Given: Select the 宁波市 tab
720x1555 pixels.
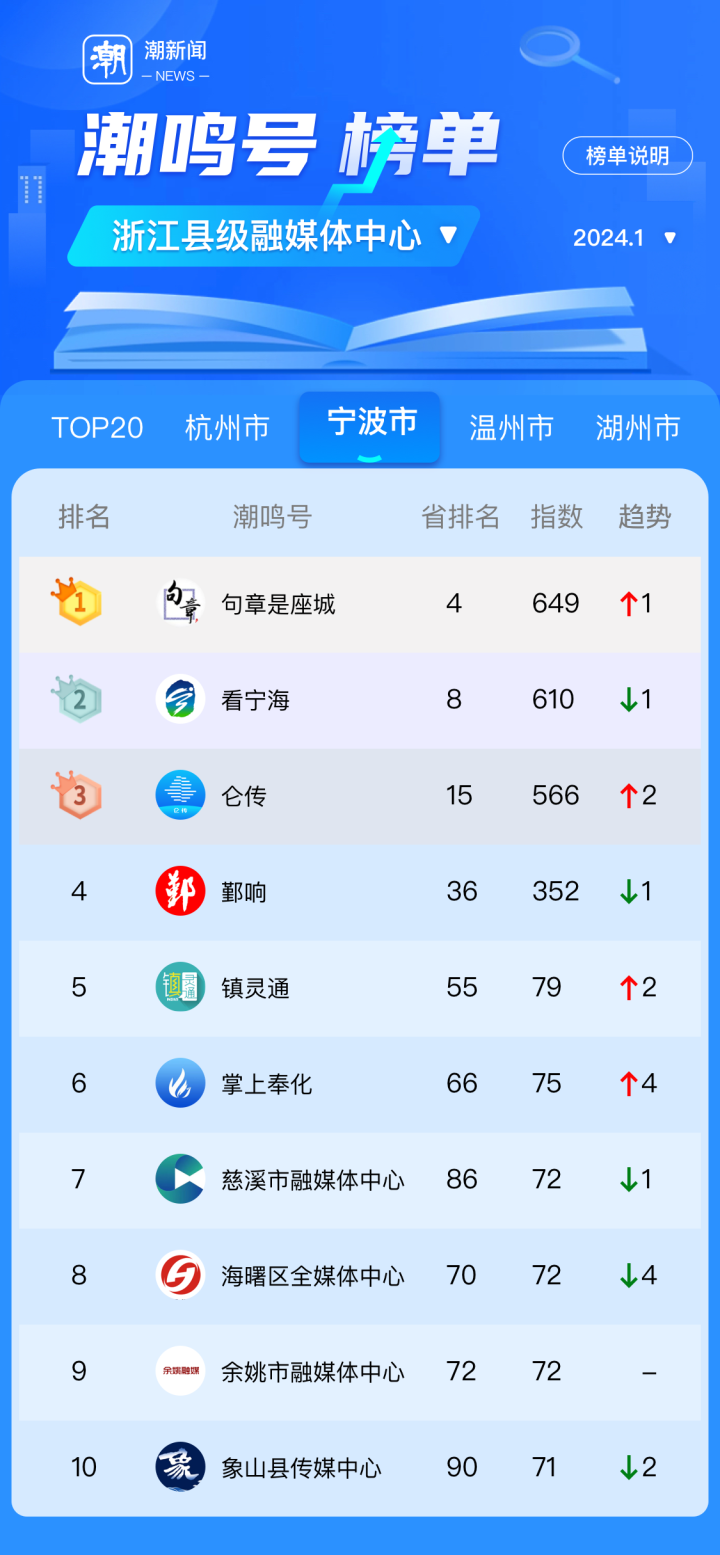Looking at the screenshot, I should coord(371,424).
